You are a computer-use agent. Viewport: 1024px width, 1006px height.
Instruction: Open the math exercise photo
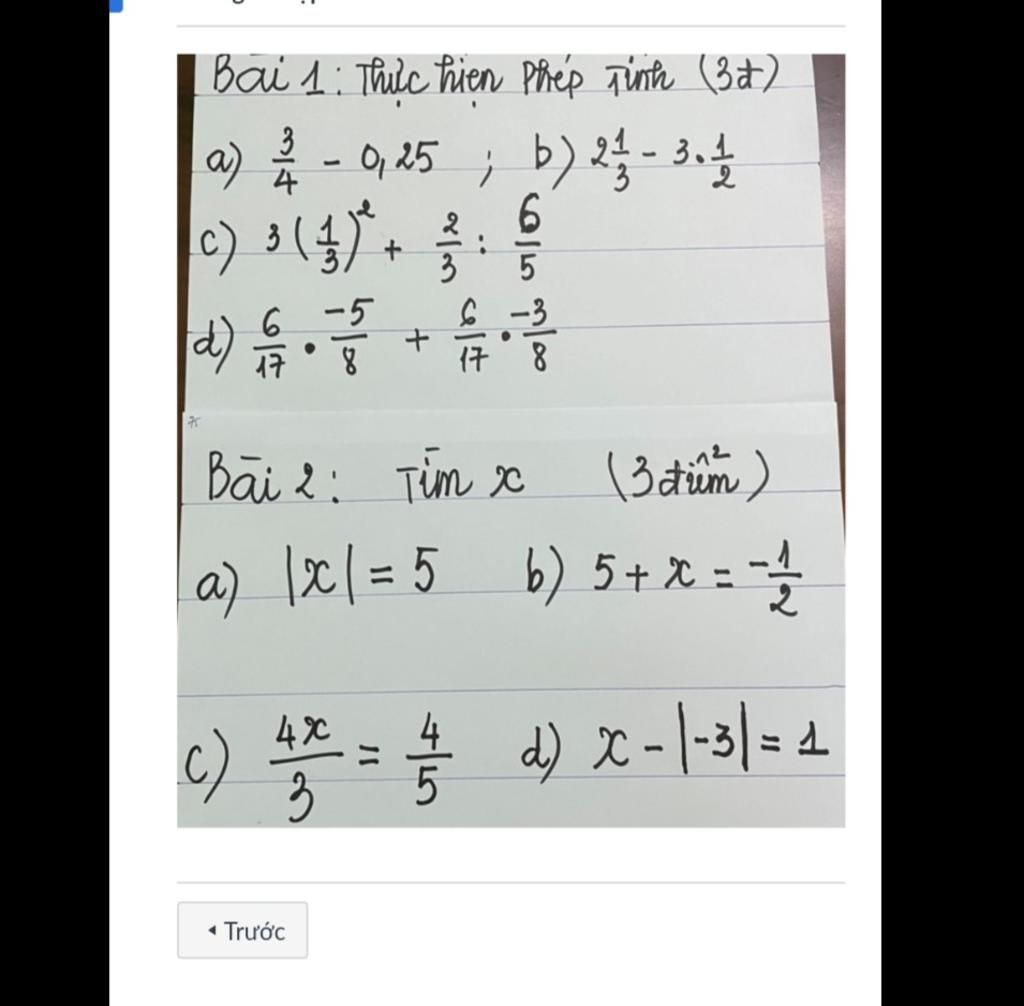(x=510, y=440)
